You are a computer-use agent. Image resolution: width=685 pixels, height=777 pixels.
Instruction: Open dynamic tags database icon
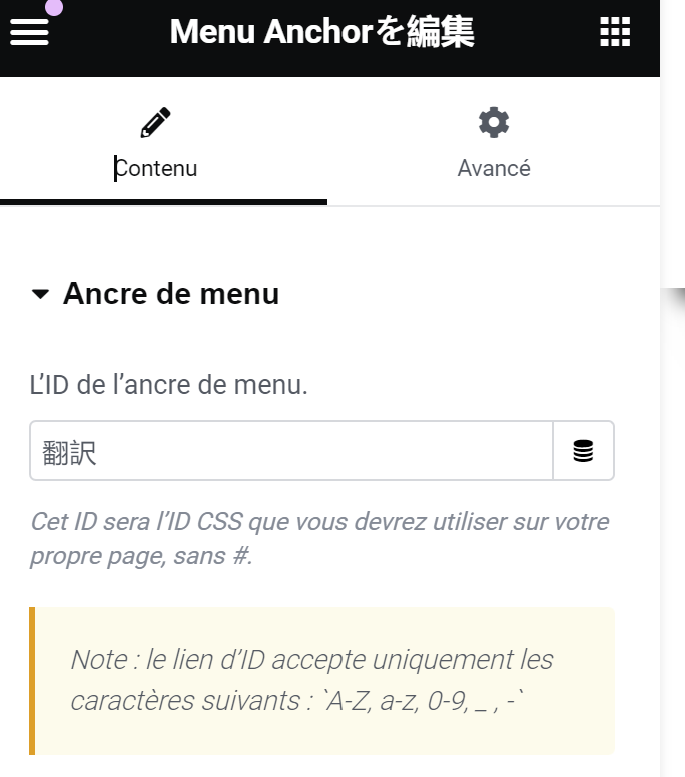(583, 451)
